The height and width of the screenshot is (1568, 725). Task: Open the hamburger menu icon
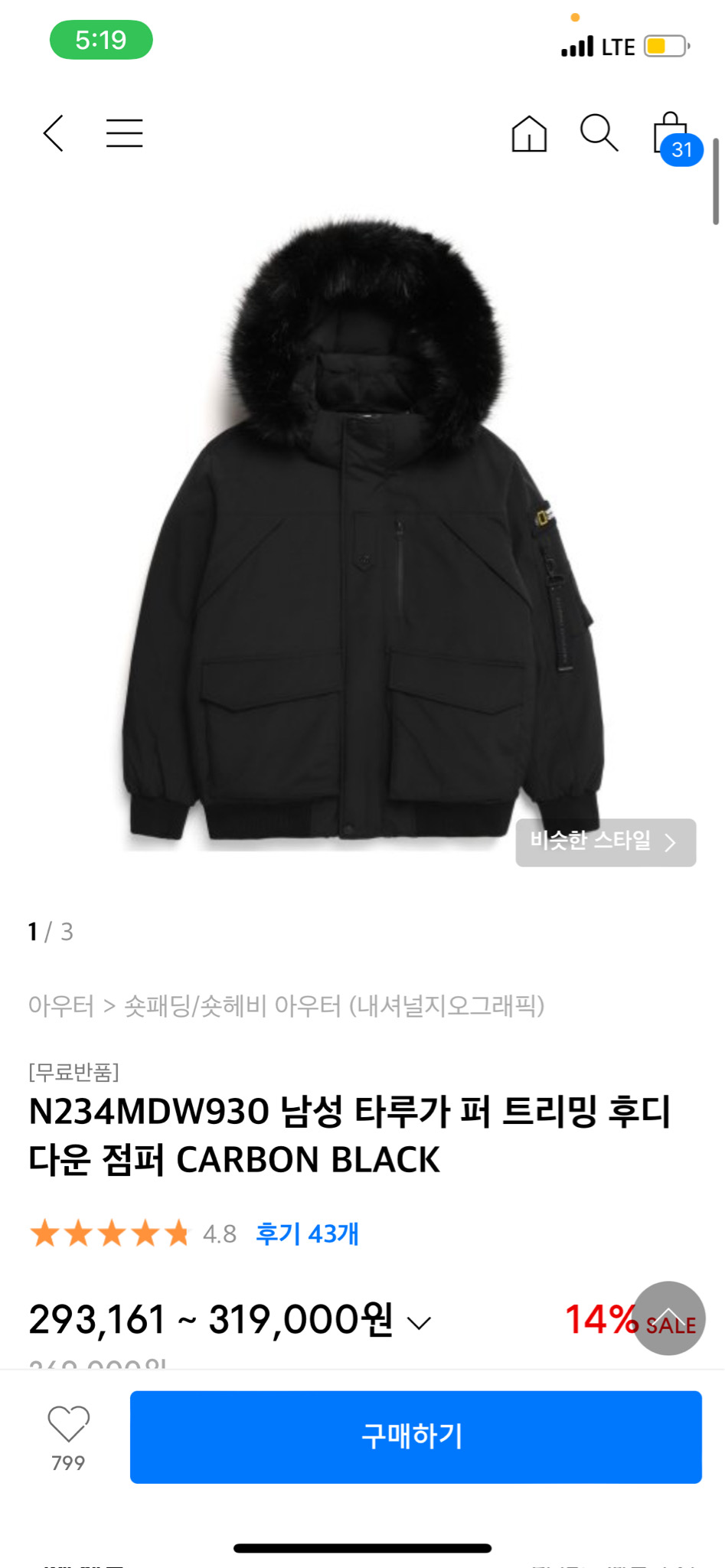pos(124,134)
